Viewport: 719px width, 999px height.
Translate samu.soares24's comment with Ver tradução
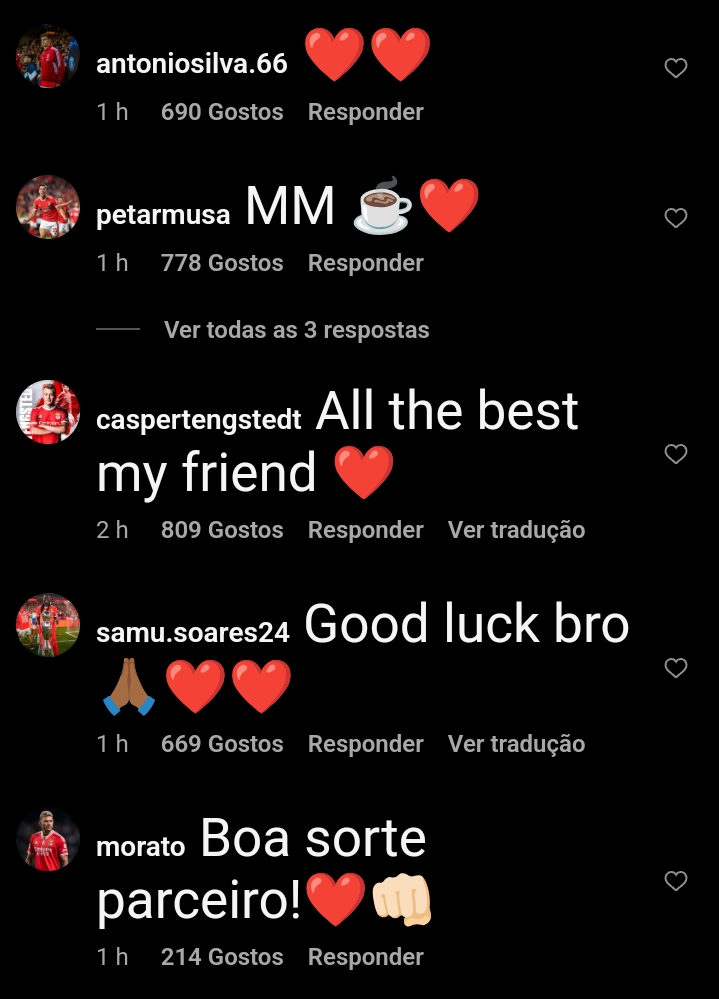coord(516,744)
